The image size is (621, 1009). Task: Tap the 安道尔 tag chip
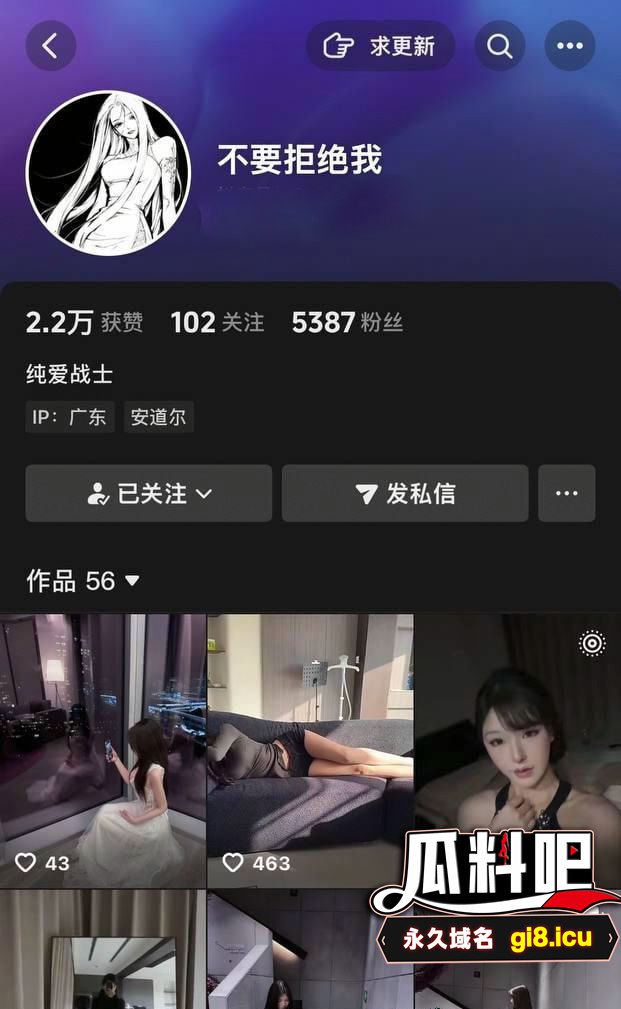pos(159,417)
